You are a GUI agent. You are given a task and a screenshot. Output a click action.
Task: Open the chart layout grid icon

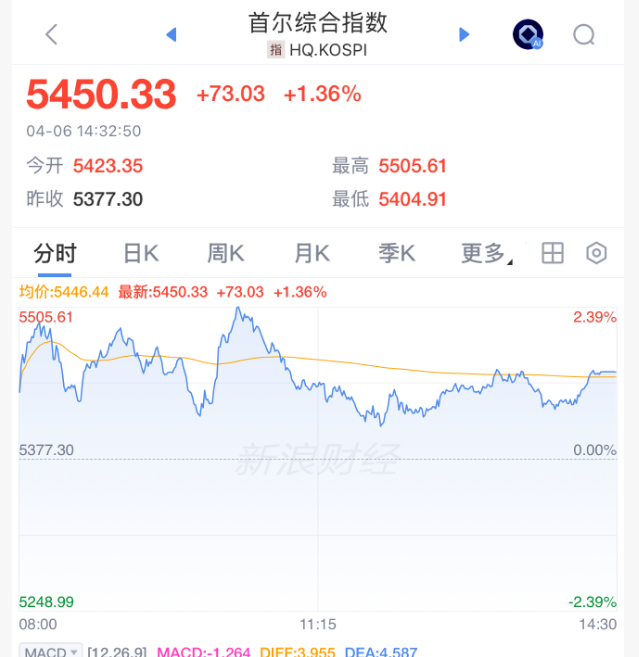click(x=553, y=253)
